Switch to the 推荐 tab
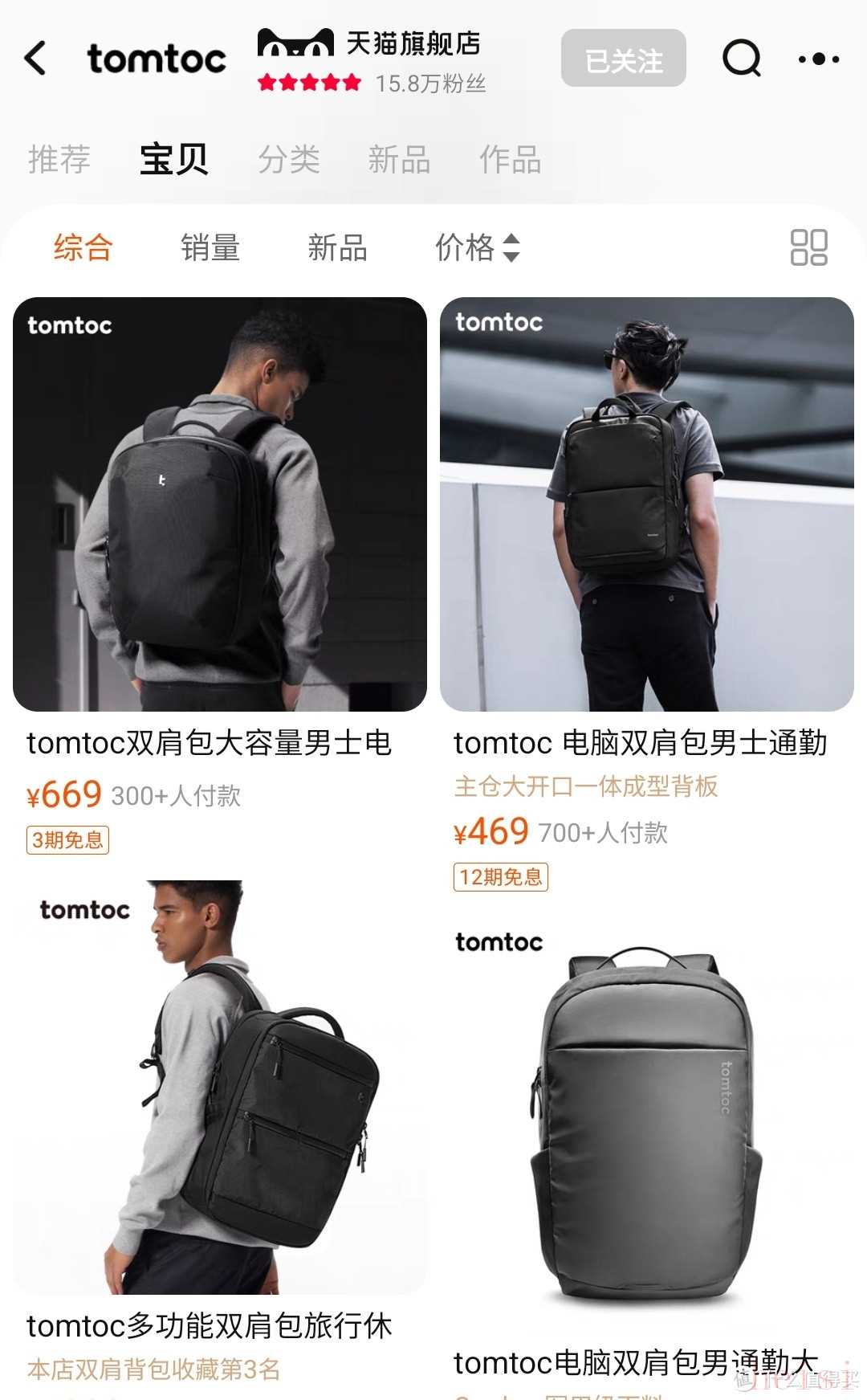Viewport: 867px width, 1400px height. (x=59, y=159)
